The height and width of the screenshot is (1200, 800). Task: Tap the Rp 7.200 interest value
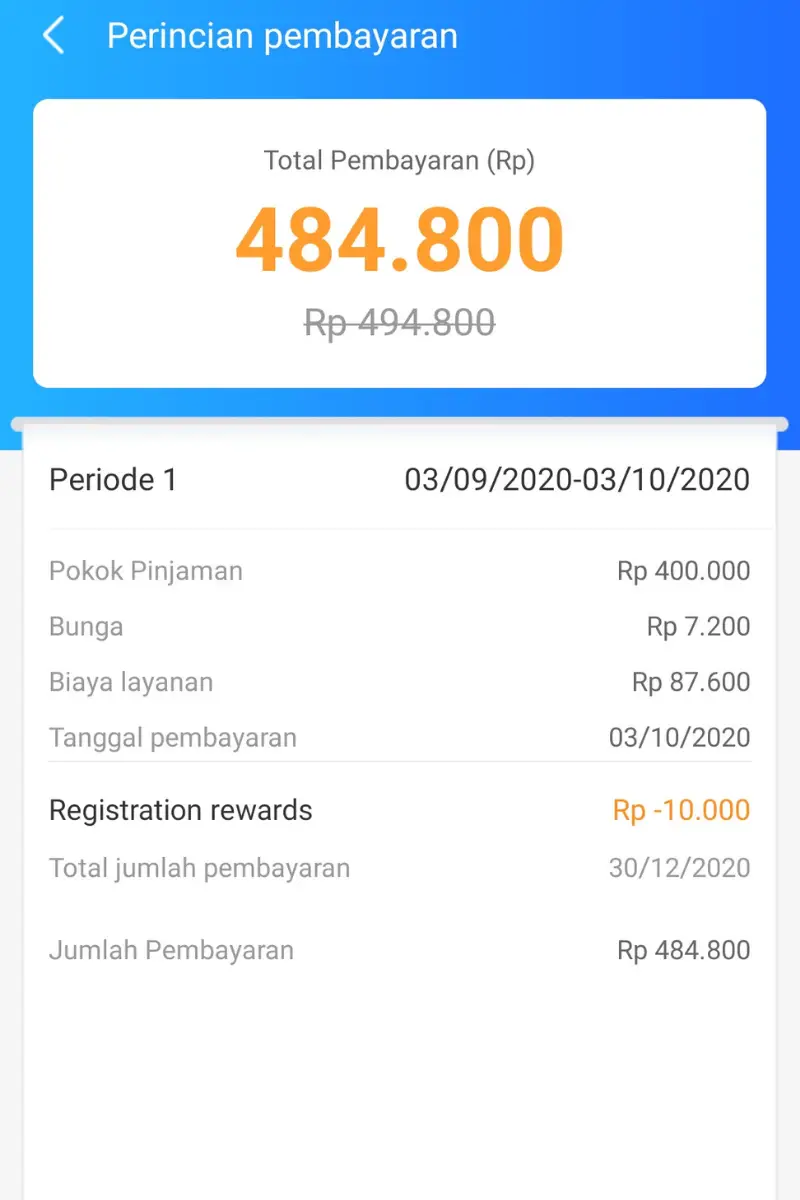[699, 627]
